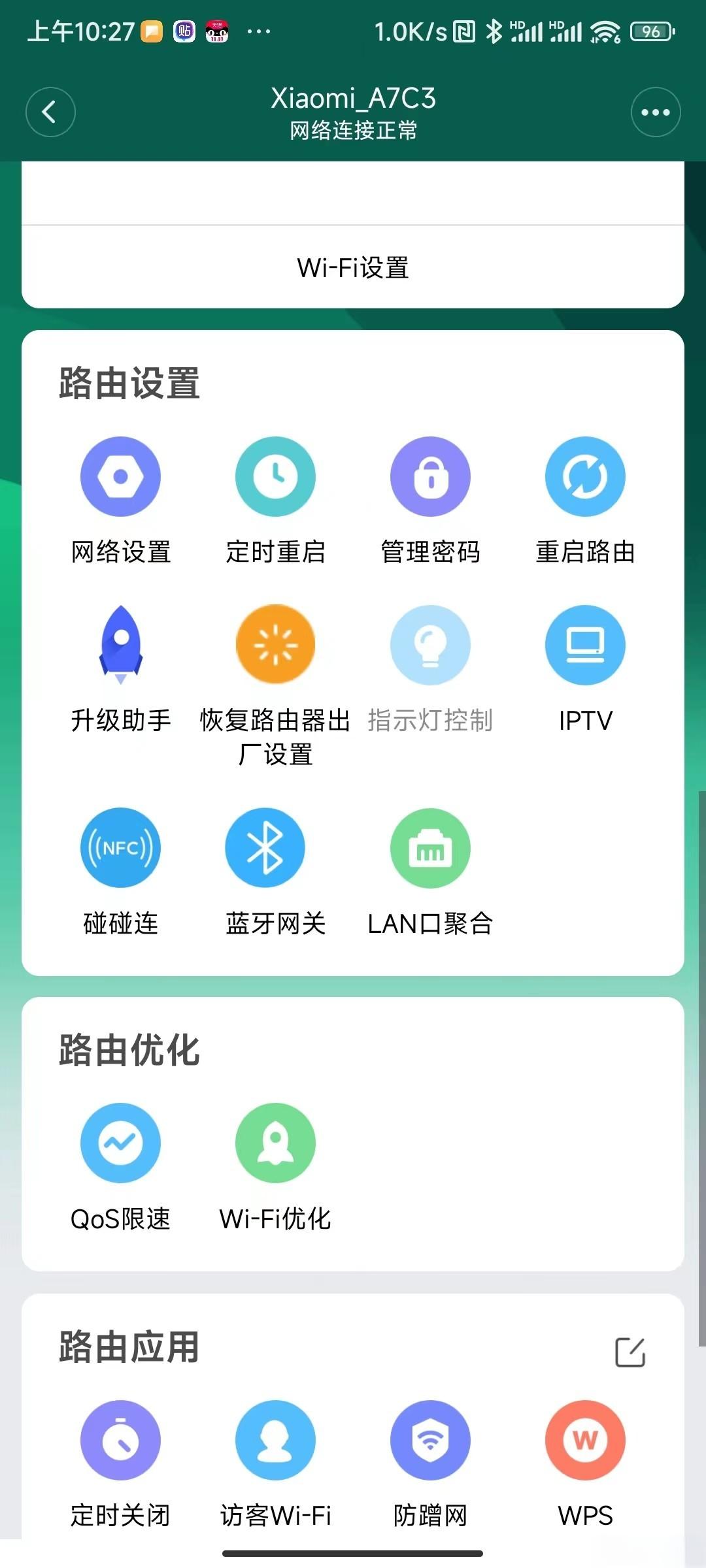
Task: Open 网络设置 (network settings)
Action: pos(120,497)
